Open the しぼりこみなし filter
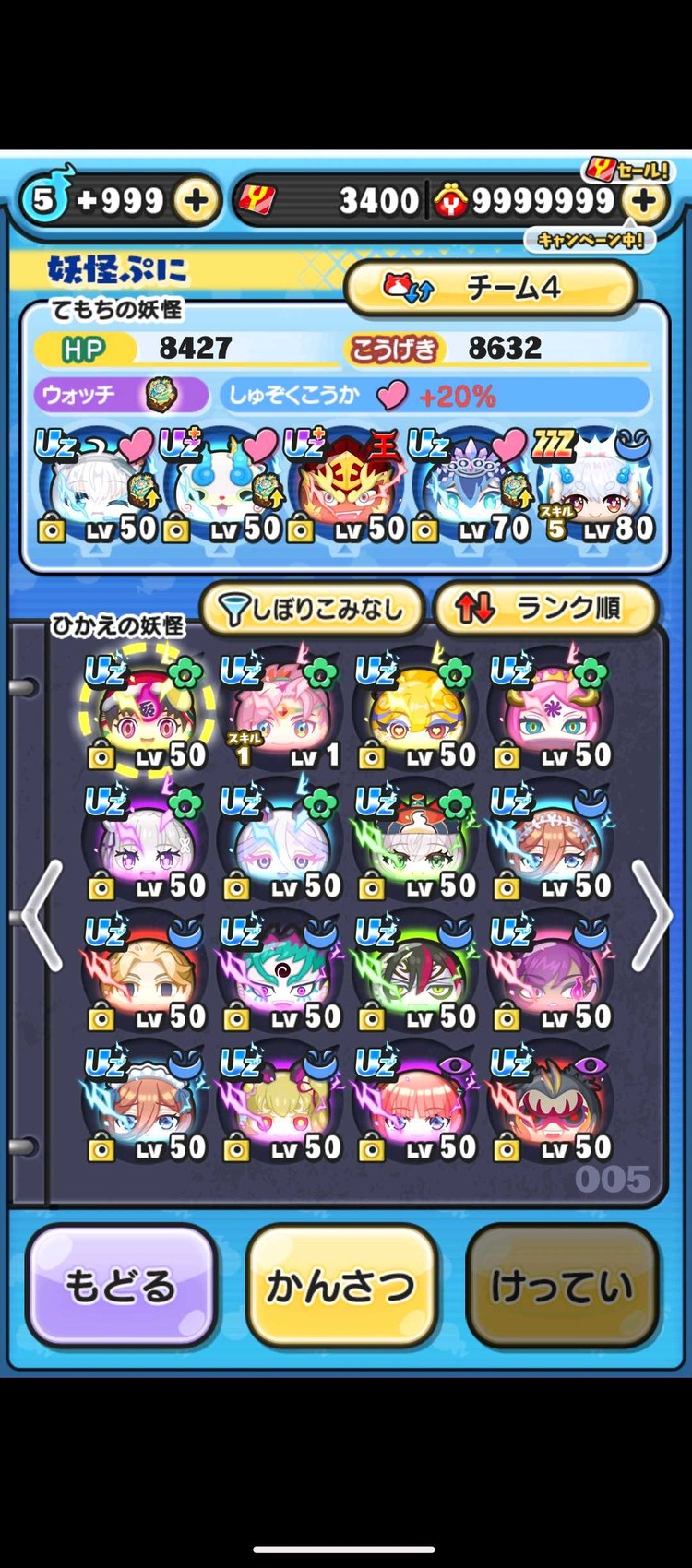692x1568 pixels. [312, 609]
